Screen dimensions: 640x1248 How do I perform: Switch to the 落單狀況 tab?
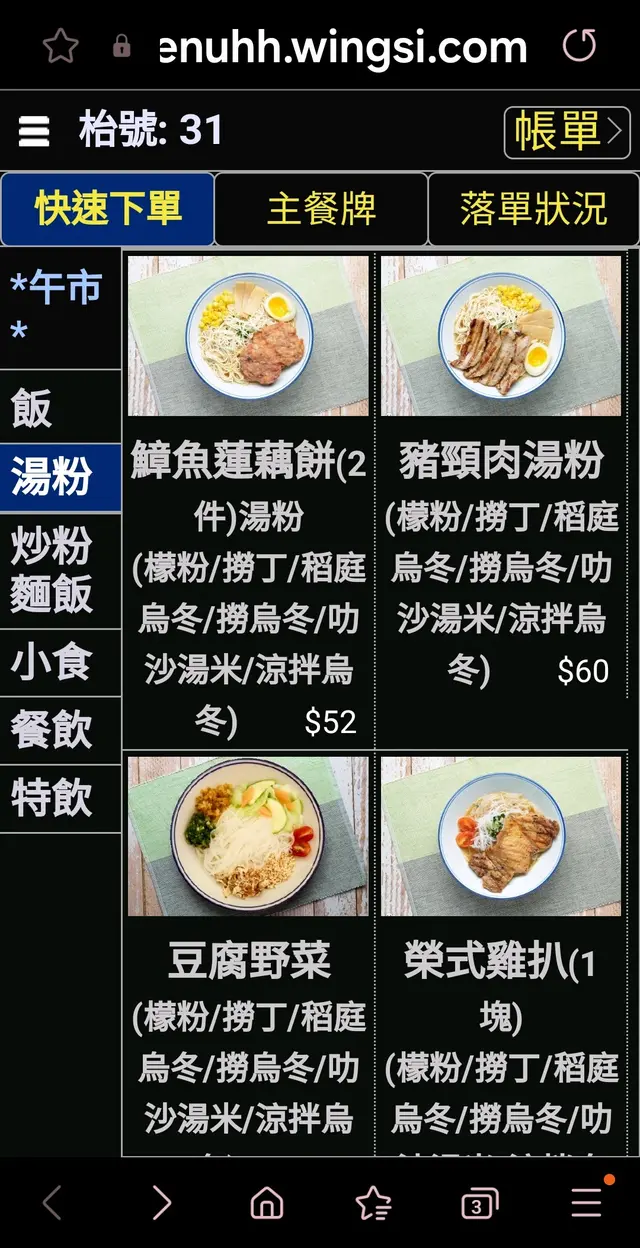tap(533, 209)
